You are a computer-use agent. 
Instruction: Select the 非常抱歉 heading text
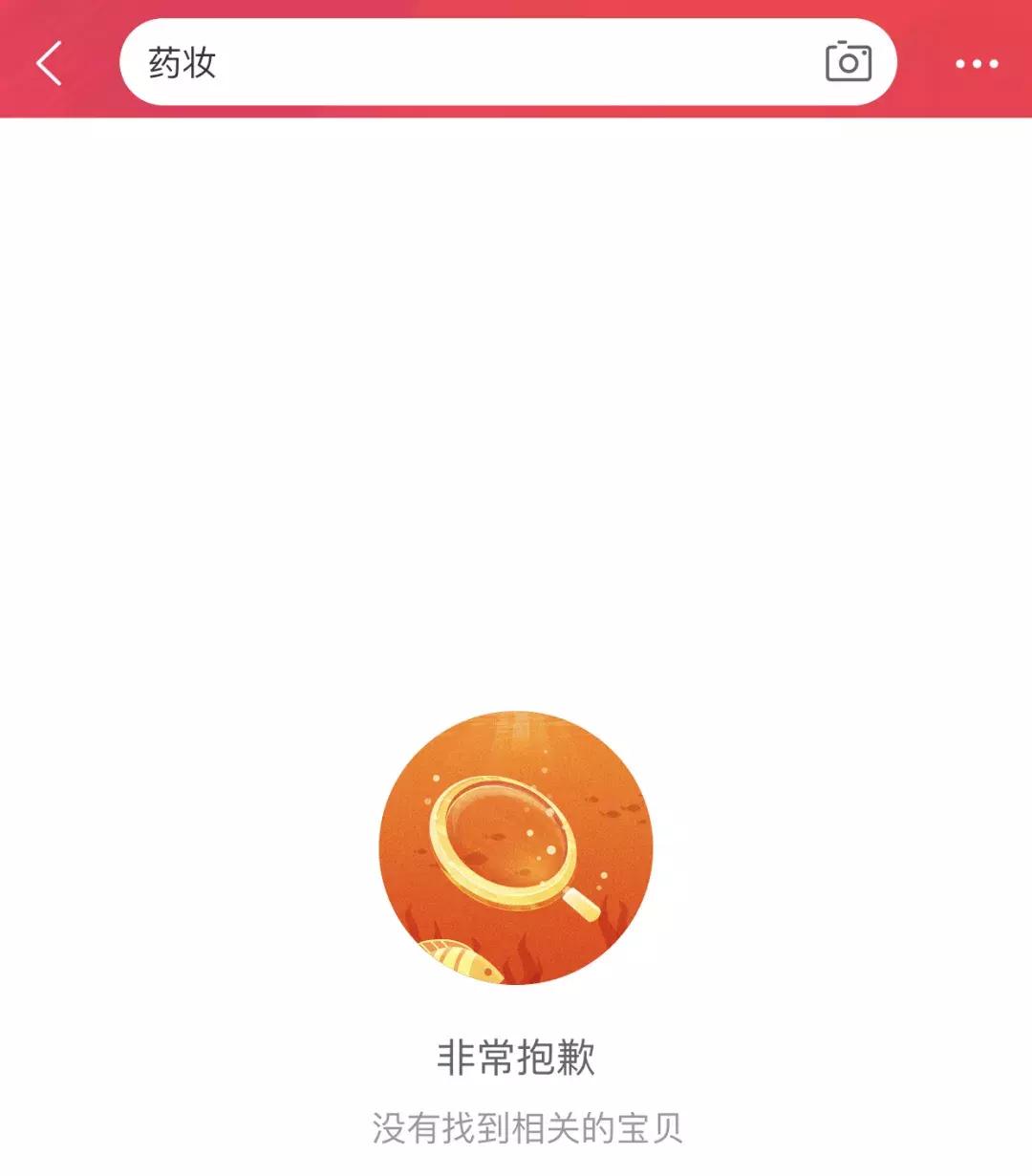point(516,1055)
